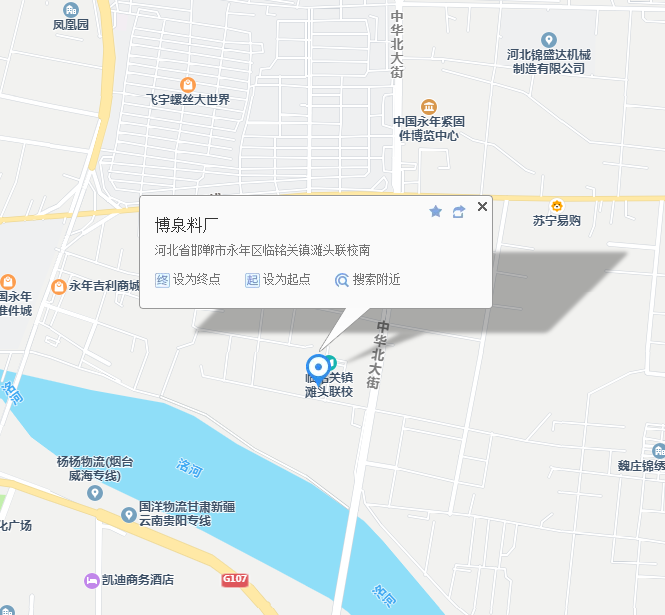Open 凯迪商务酒店 hotel marker

[x=92, y=580]
